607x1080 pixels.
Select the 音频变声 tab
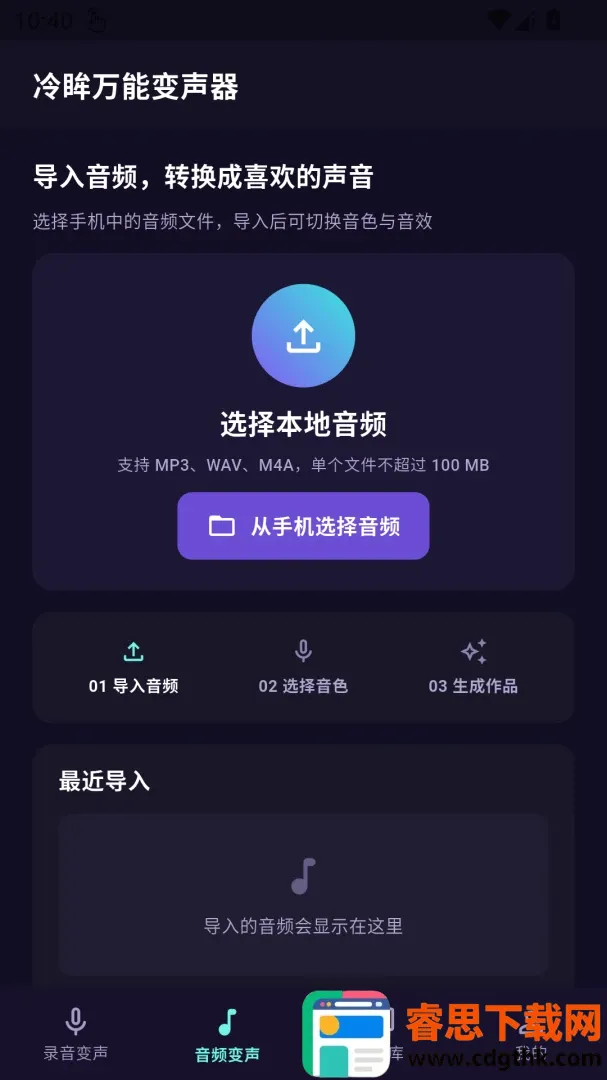tap(227, 1033)
